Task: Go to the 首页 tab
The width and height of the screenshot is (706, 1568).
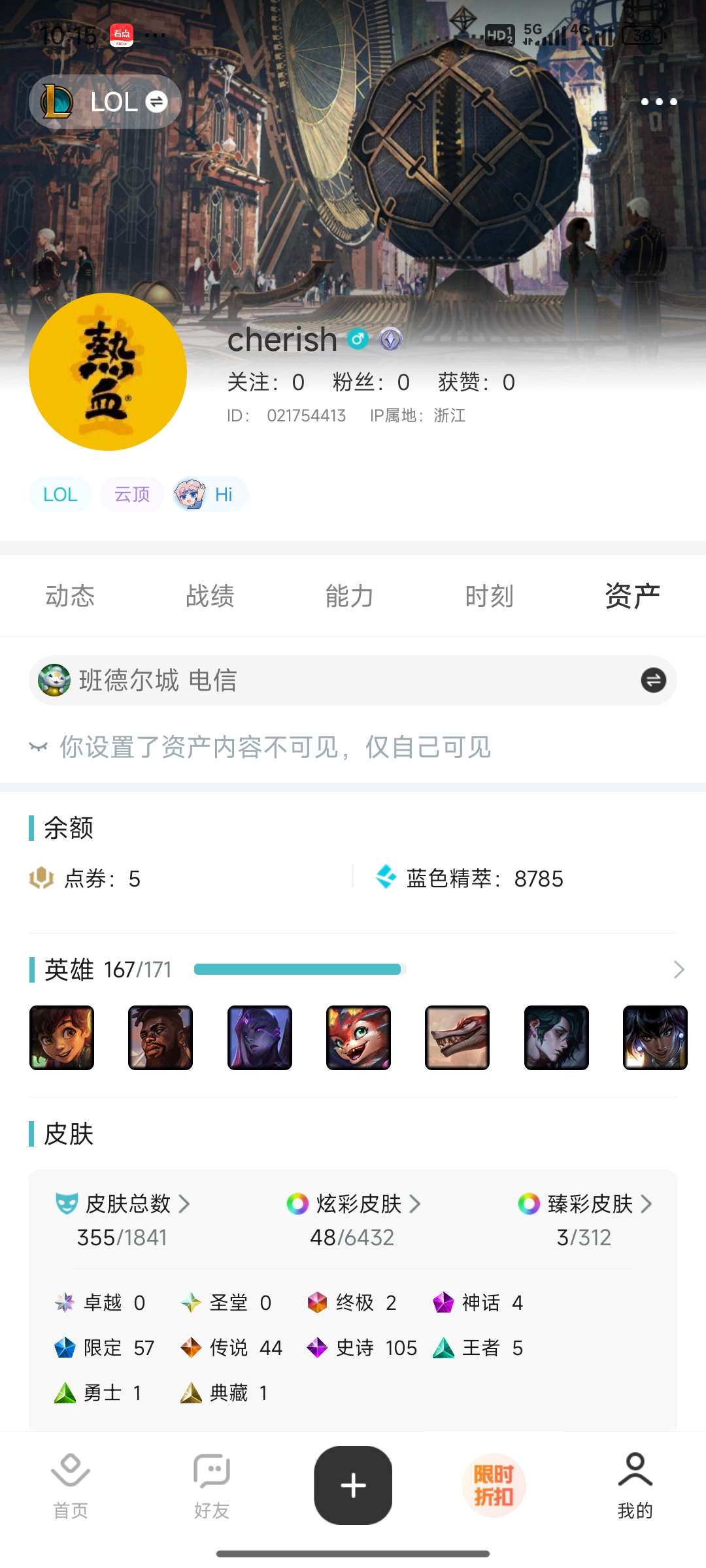Action: [x=71, y=1485]
